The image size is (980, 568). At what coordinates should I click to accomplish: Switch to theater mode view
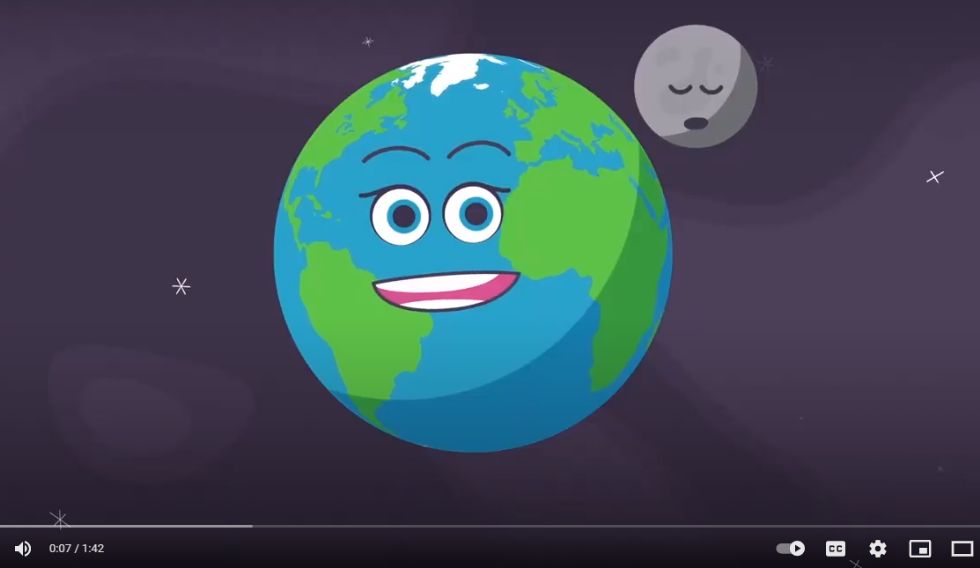pos(962,548)
